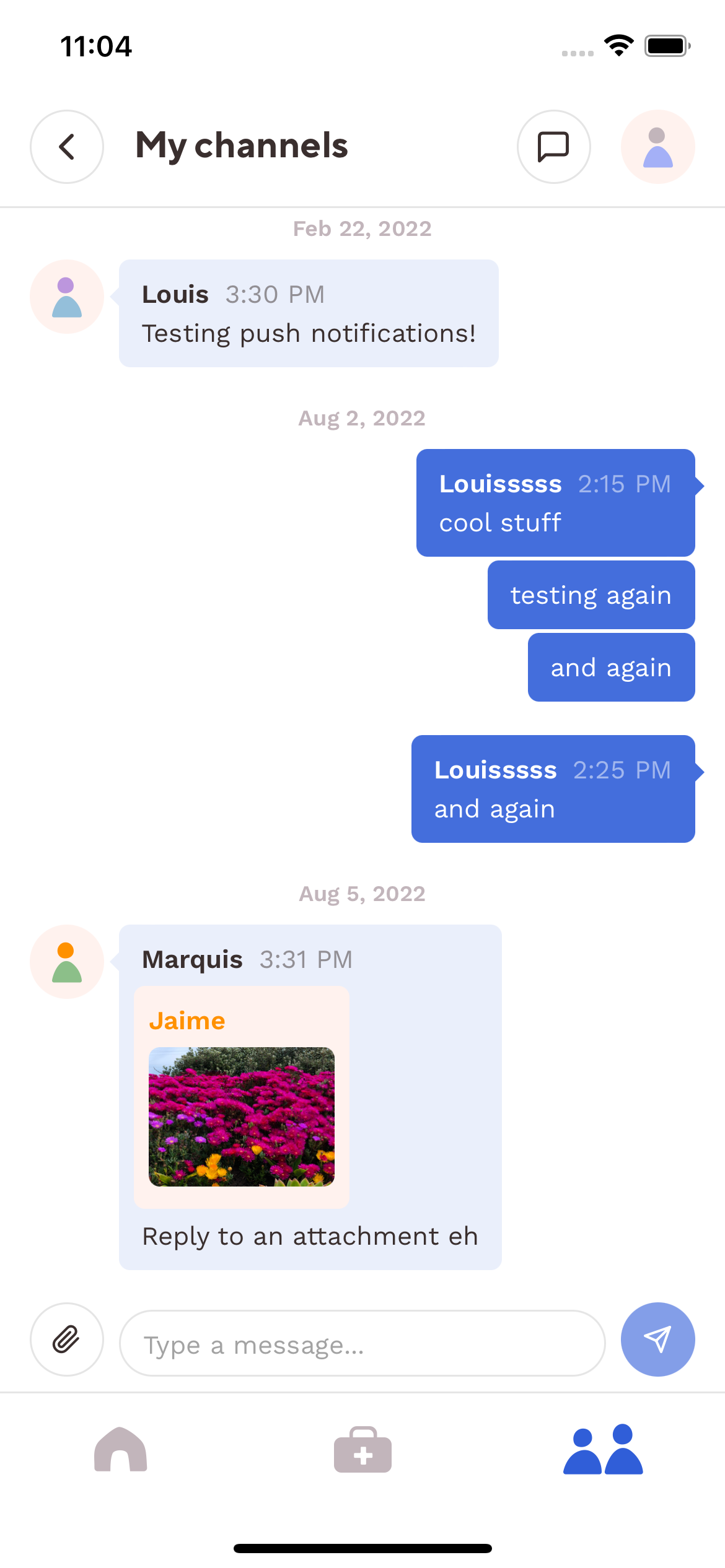Open the profile avatar in top bar
Screen dimensions: 725x1568
tap(657, 147)
